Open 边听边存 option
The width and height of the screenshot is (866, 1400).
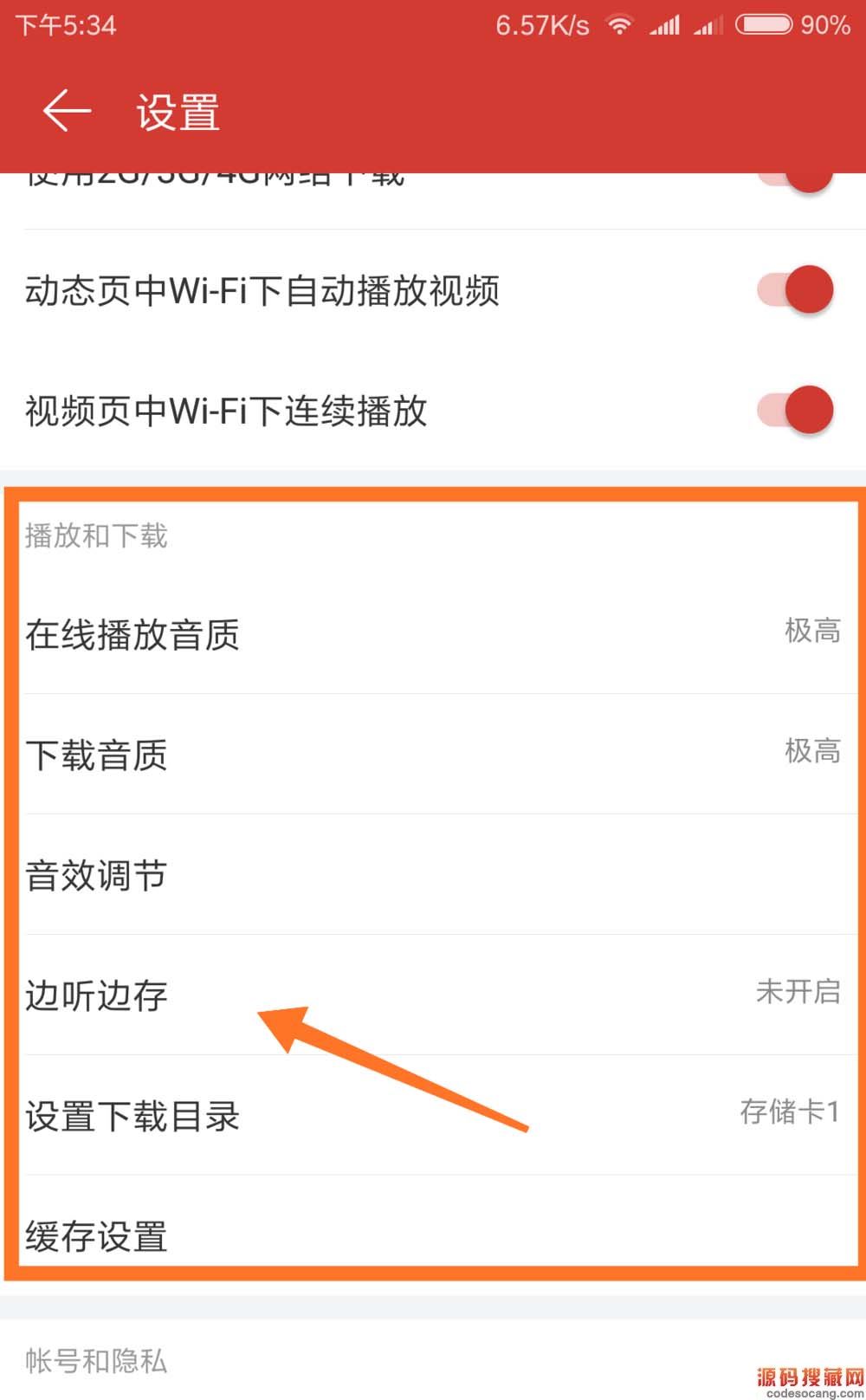(x=433, y=995)
